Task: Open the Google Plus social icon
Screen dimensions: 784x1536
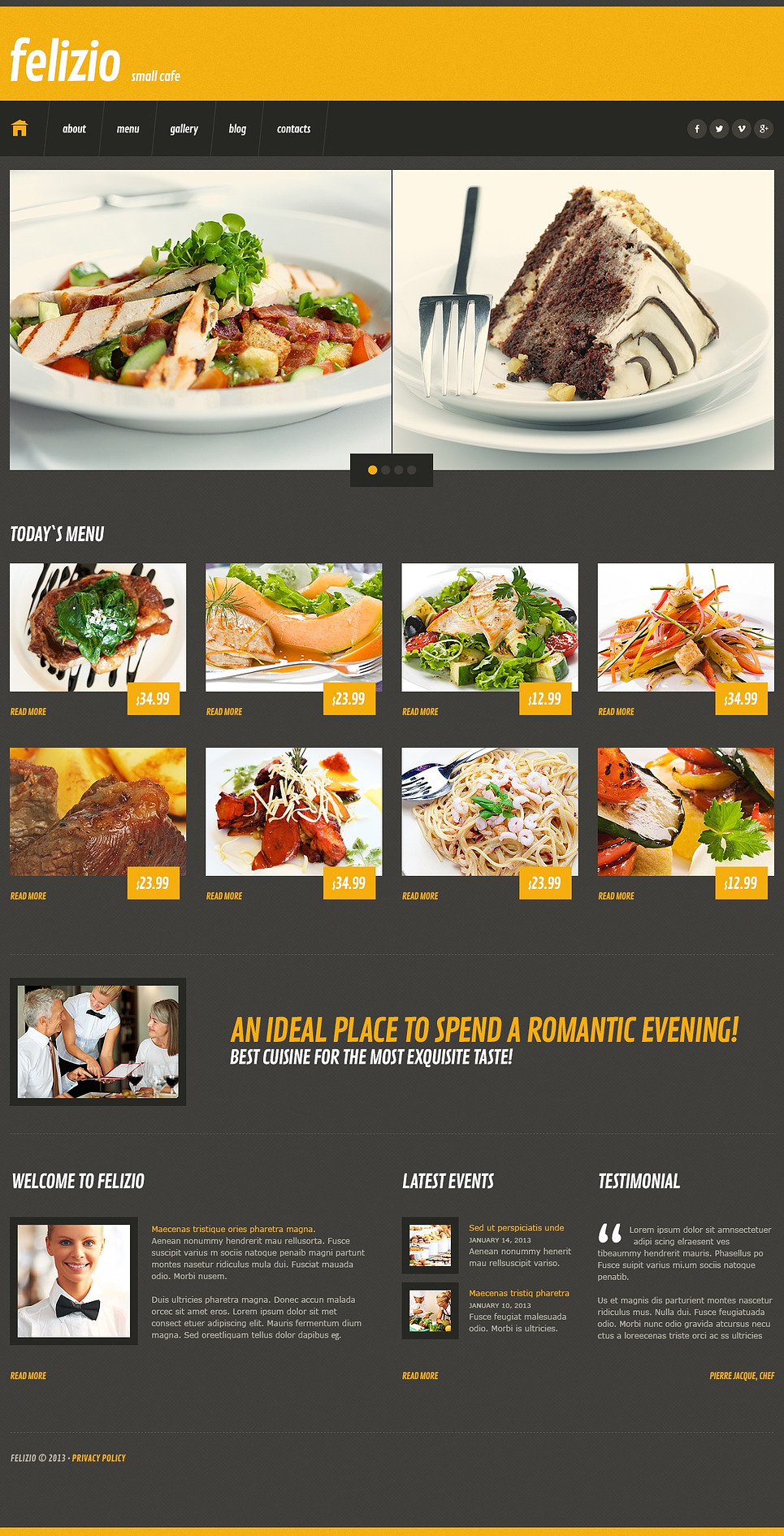Action: 763,128
